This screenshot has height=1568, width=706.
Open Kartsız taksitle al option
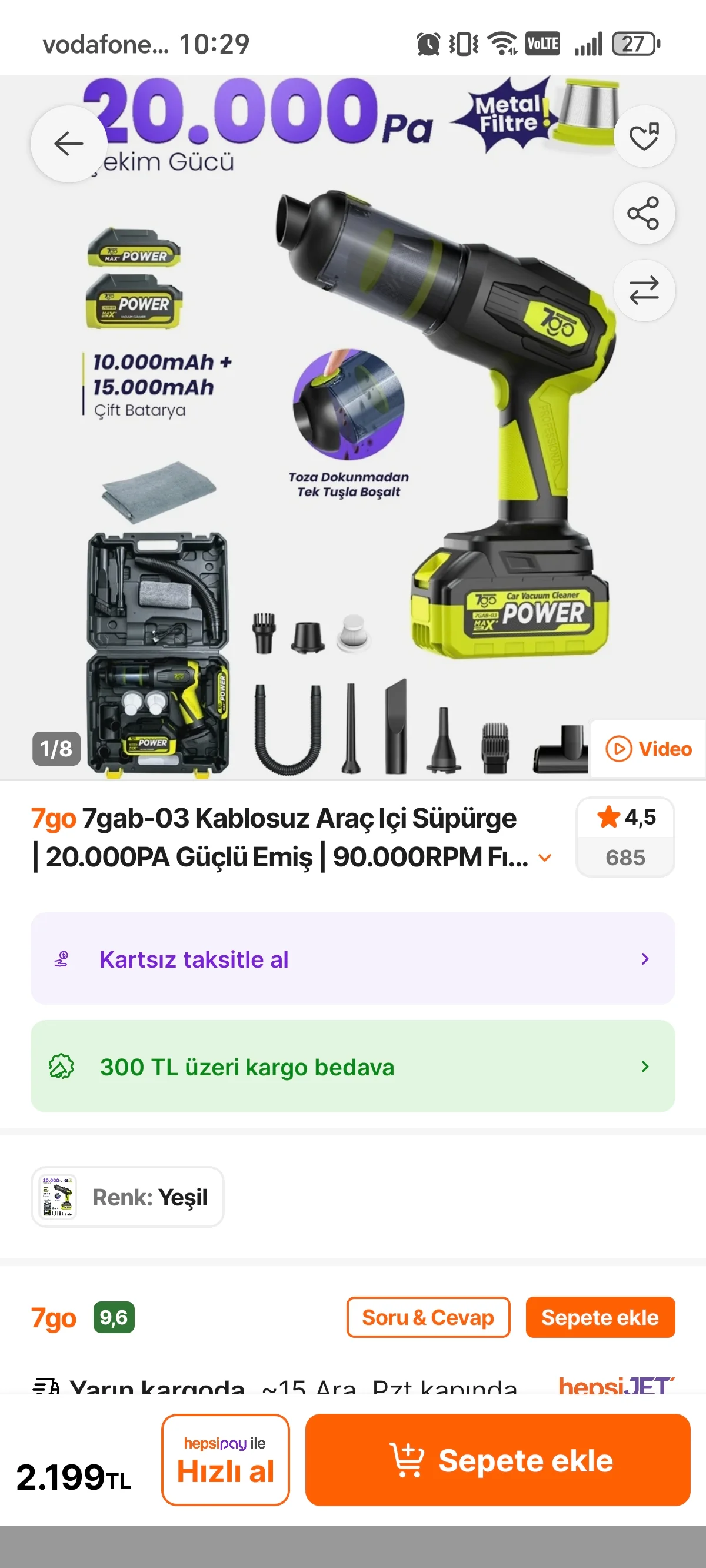point(352,959)
